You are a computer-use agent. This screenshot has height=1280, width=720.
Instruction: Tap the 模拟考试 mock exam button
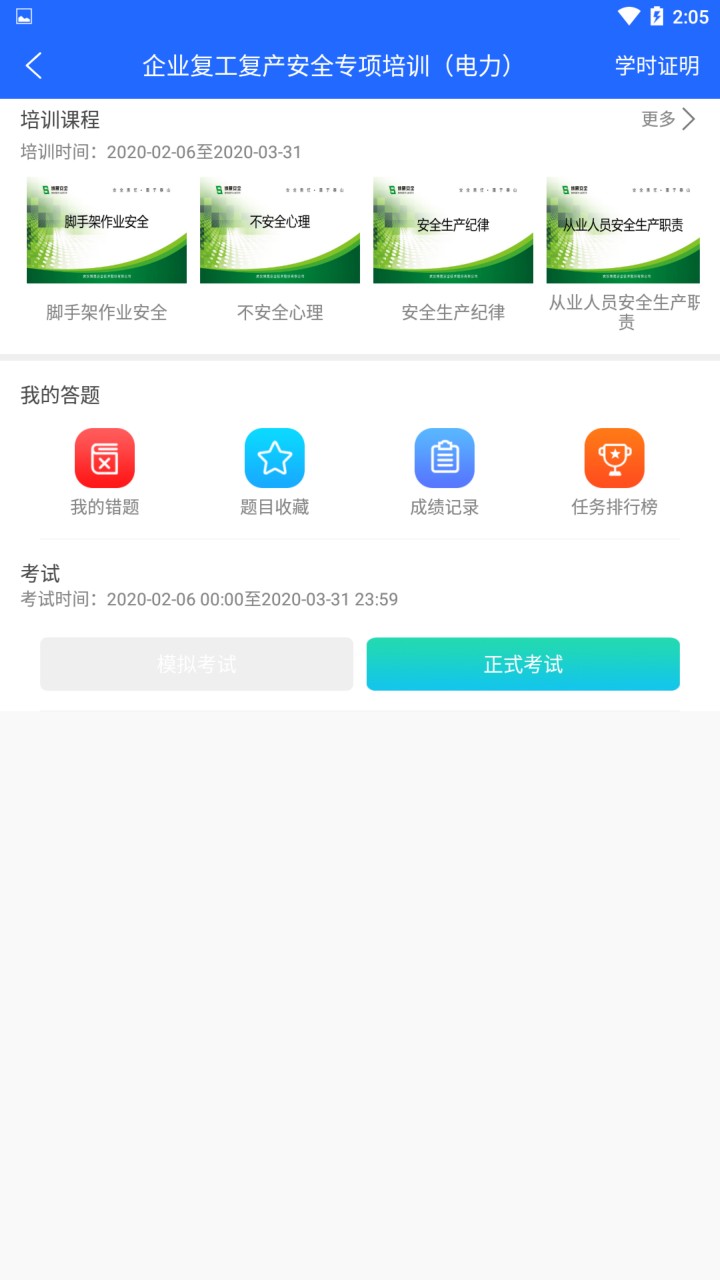(196, 663)
